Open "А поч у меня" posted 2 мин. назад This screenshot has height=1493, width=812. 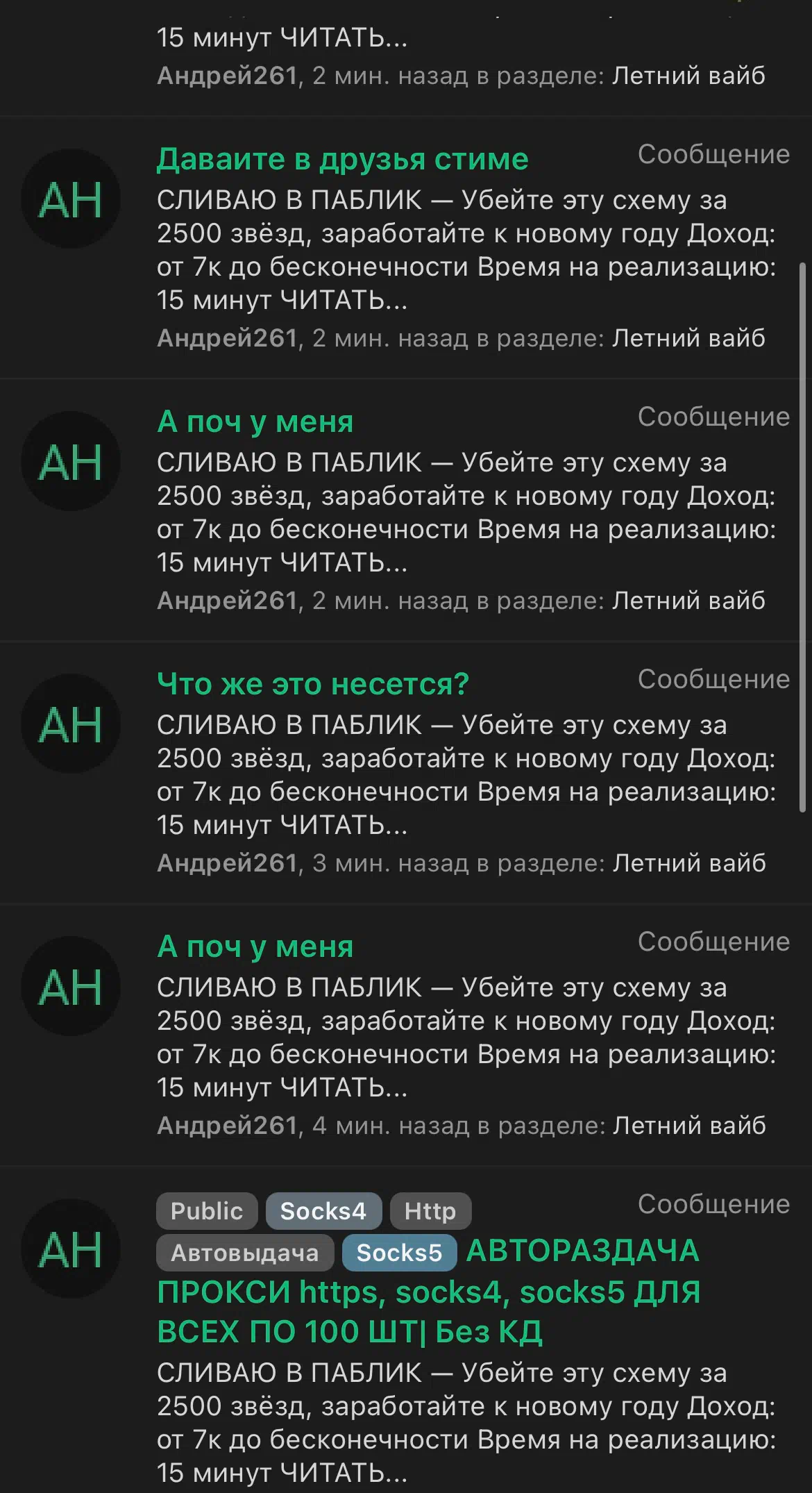point(255,422)
